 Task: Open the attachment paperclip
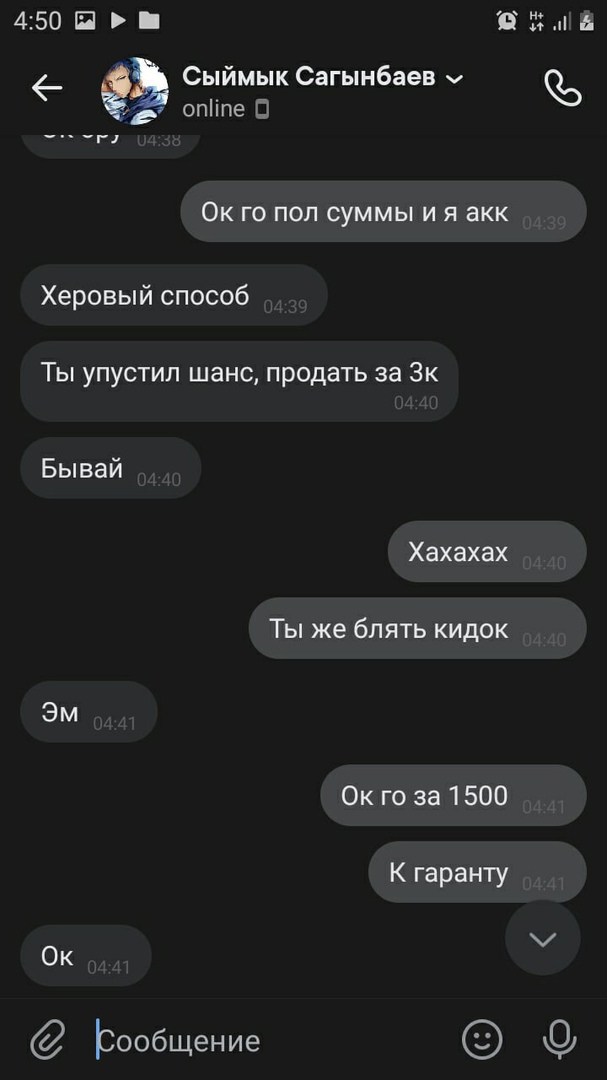[46, 1040]
